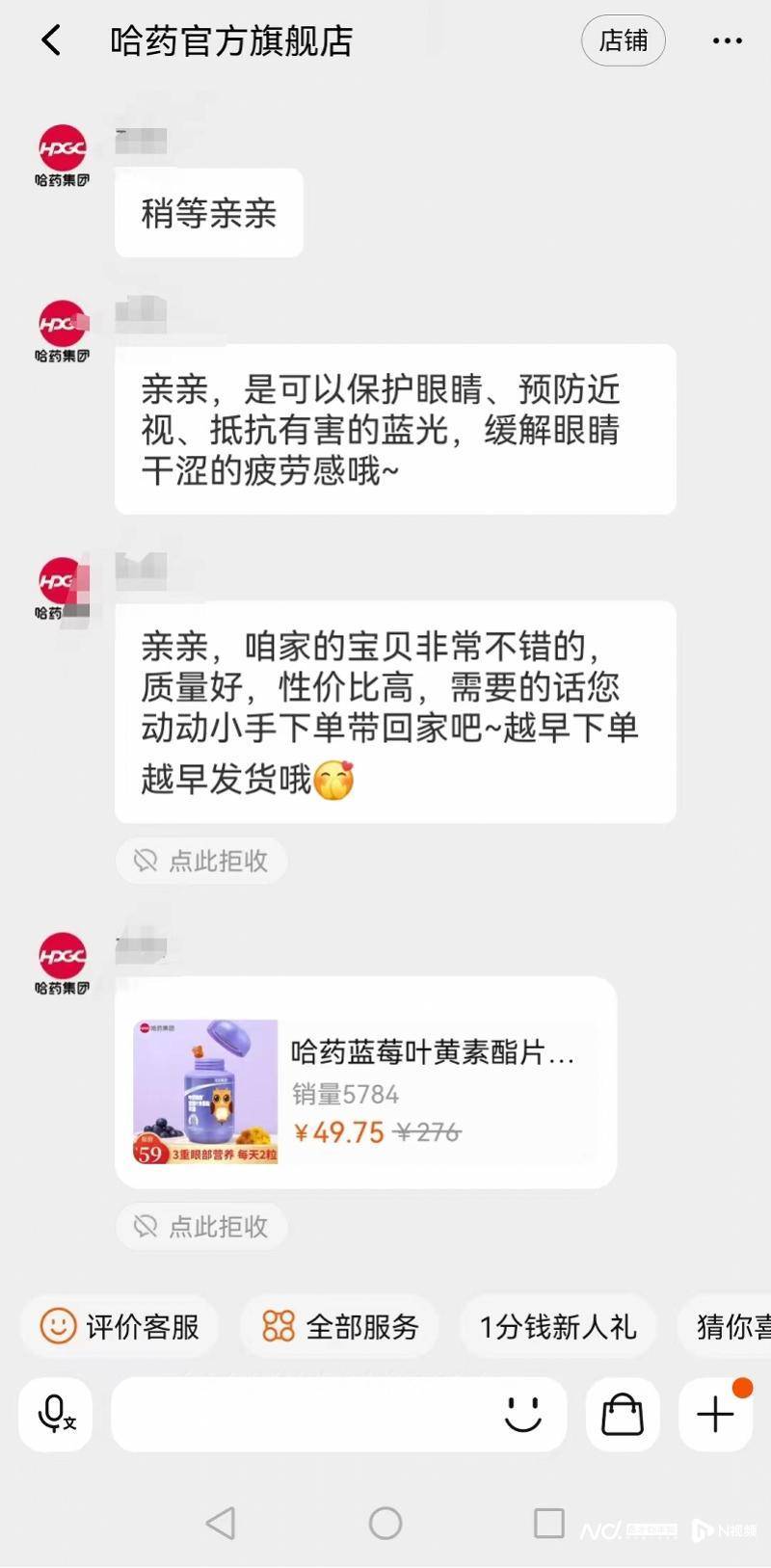Switch to voice input microphone
771x1568 pixels.
point(56,1414)
